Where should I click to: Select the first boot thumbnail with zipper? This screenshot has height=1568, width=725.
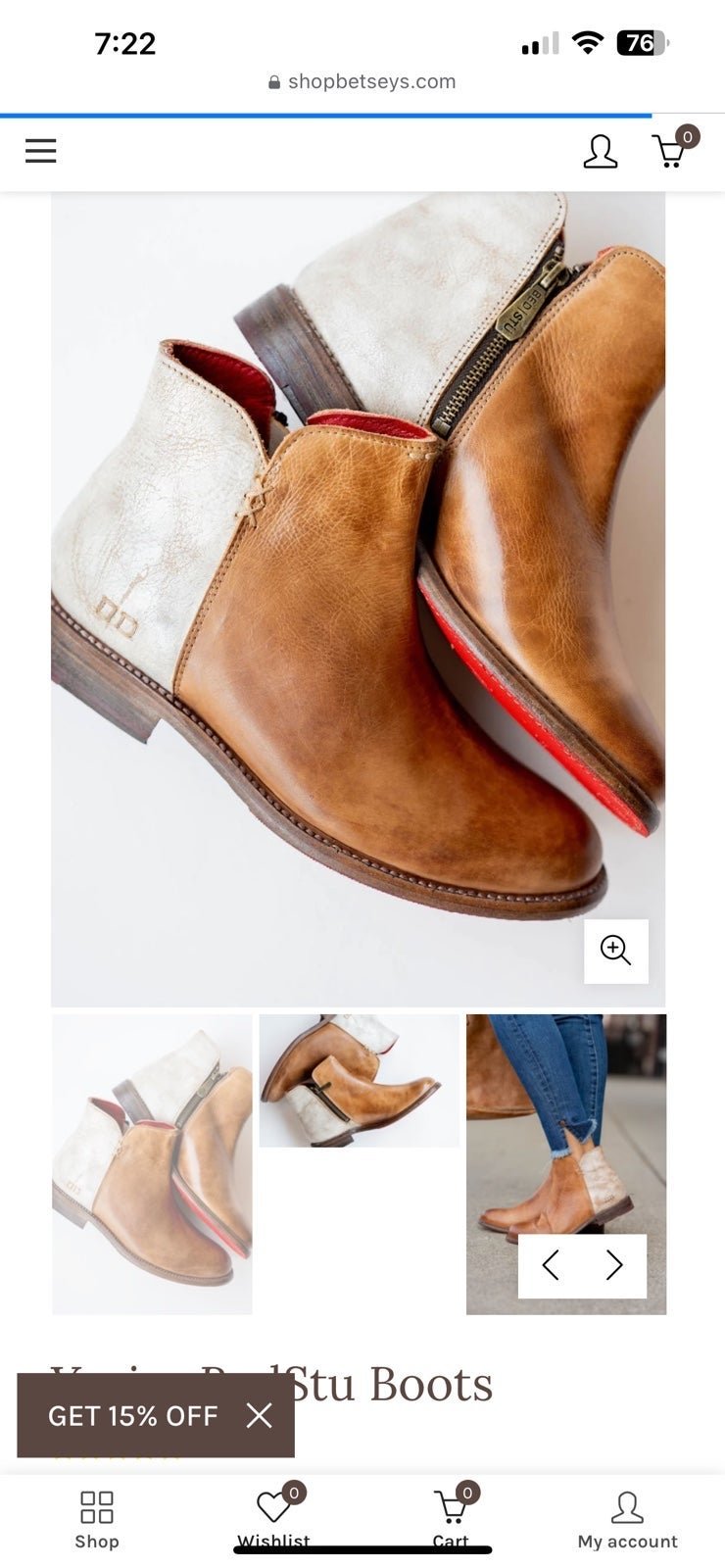(152, 1164)
